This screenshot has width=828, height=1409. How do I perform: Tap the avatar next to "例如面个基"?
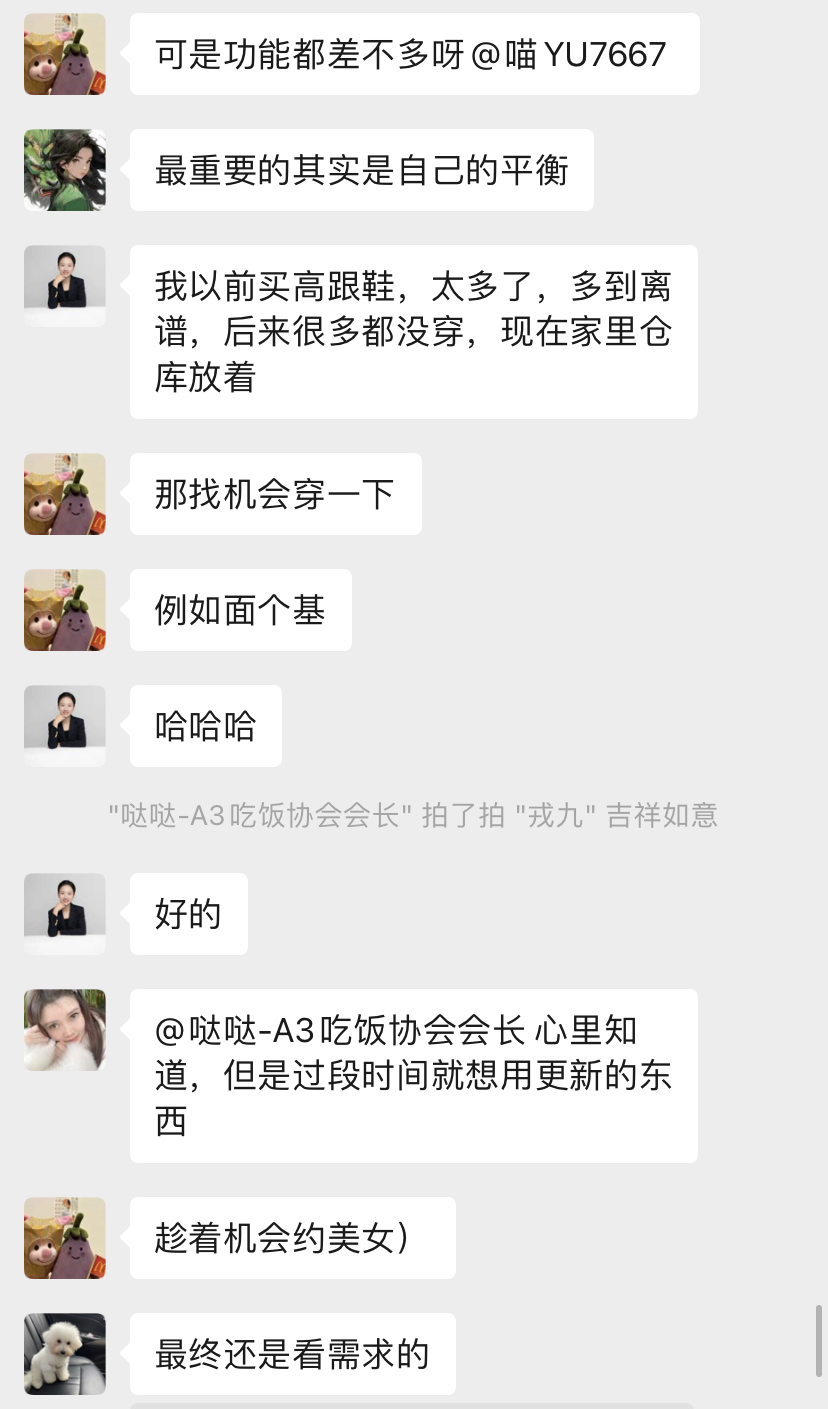click(x=65, y=610)
